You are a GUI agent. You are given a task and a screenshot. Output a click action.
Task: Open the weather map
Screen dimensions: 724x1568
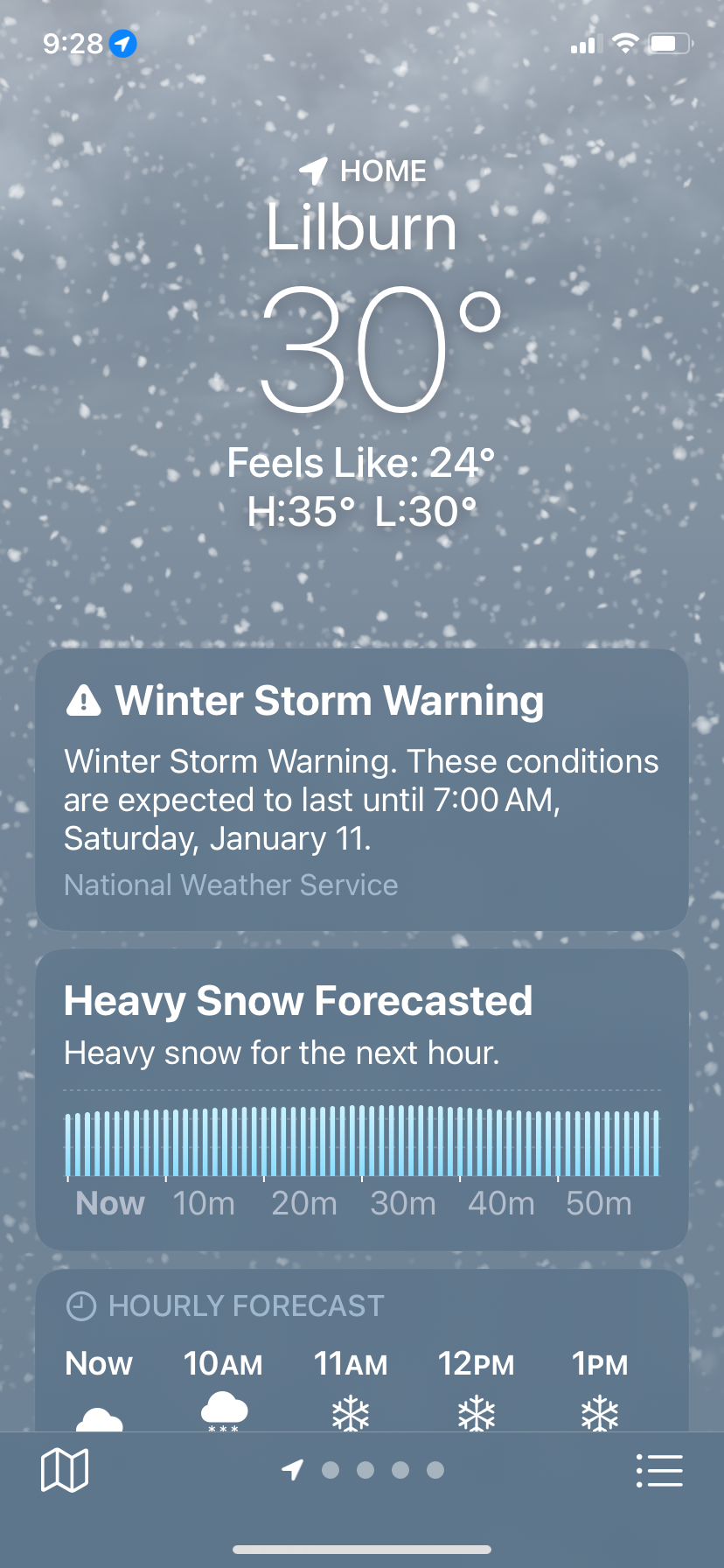tap(65, 1469)
